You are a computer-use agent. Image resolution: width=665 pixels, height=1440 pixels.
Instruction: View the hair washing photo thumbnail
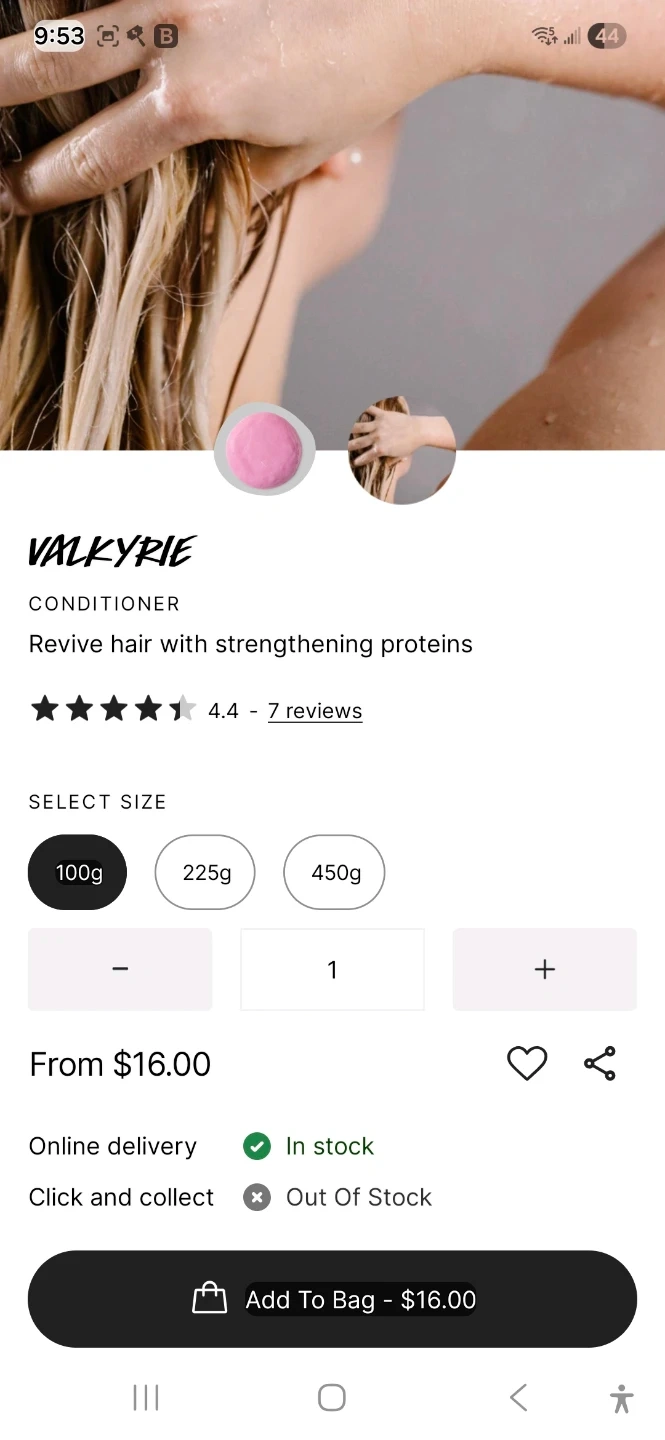[x=401, y=450]
